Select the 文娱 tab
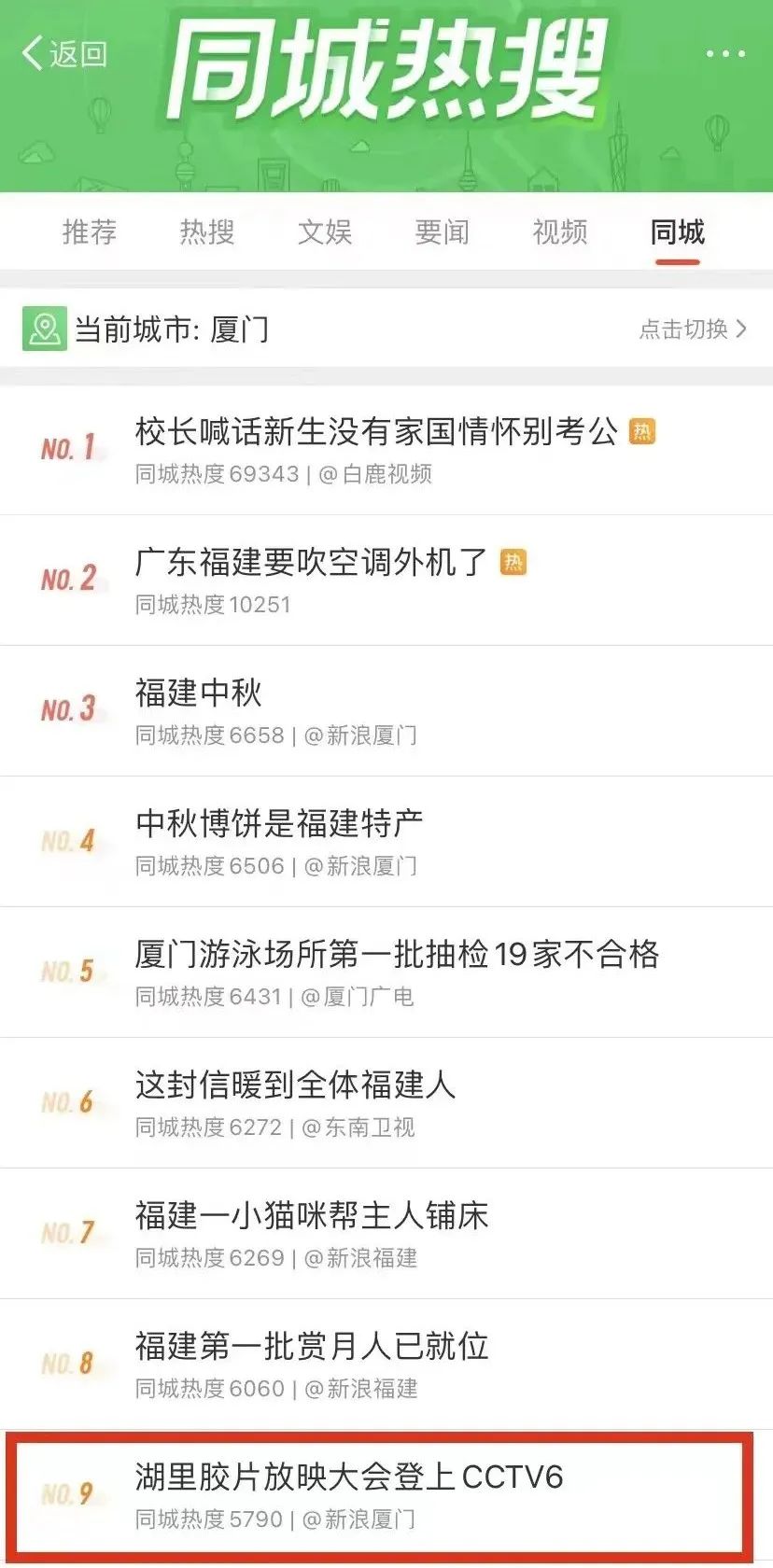This screenshot has height=1568, width=773. coord(325,231)
